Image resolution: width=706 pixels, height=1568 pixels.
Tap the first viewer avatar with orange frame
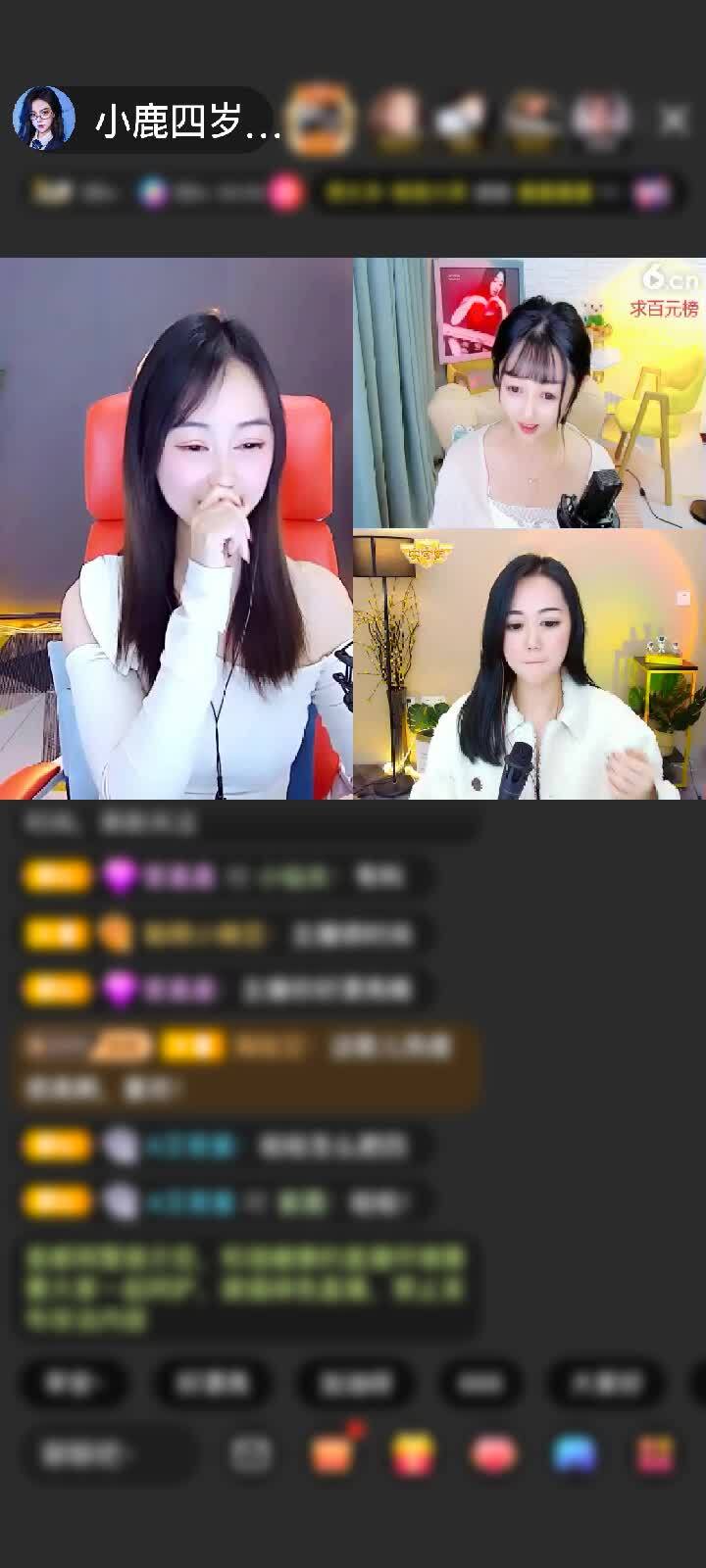[x=321, y=119]
